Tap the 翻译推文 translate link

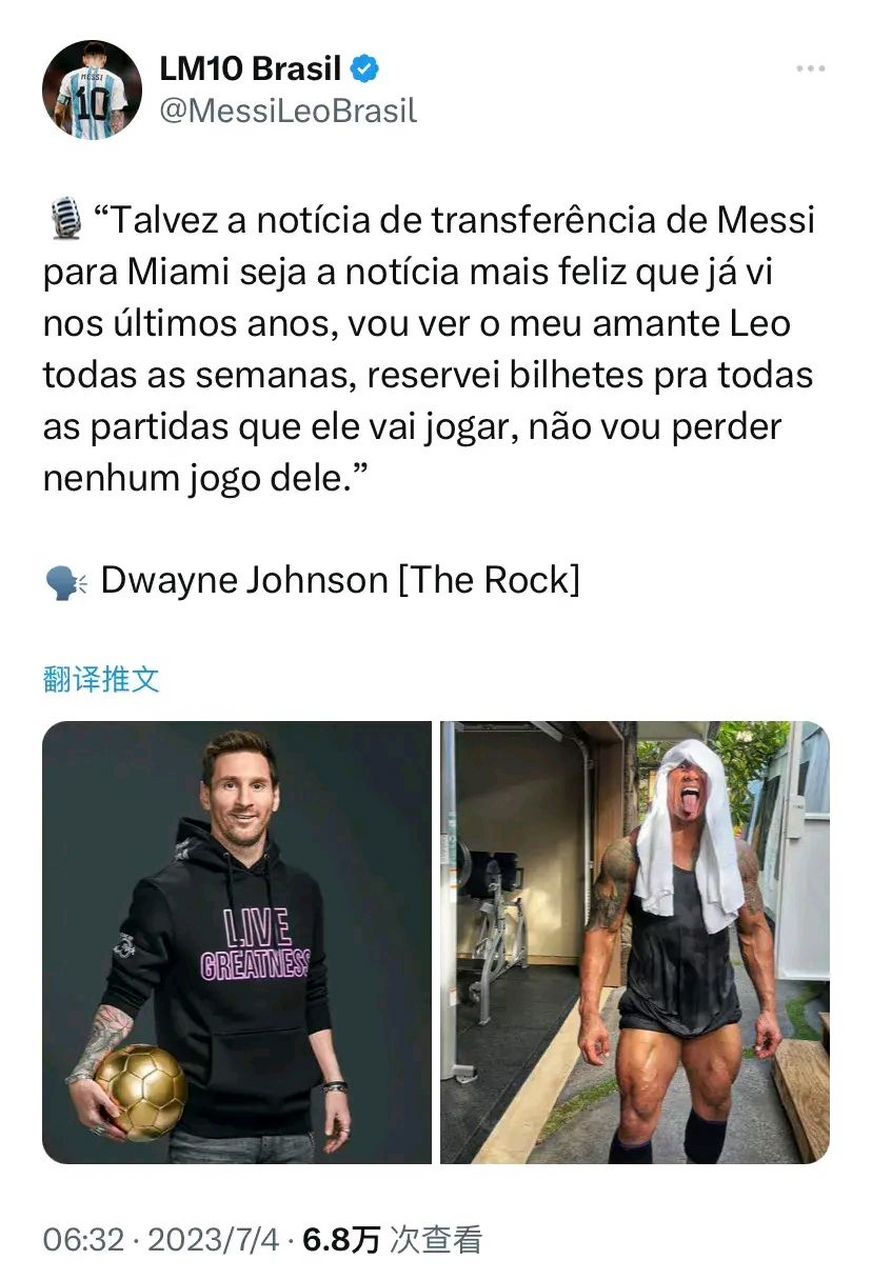coord(101,679)
